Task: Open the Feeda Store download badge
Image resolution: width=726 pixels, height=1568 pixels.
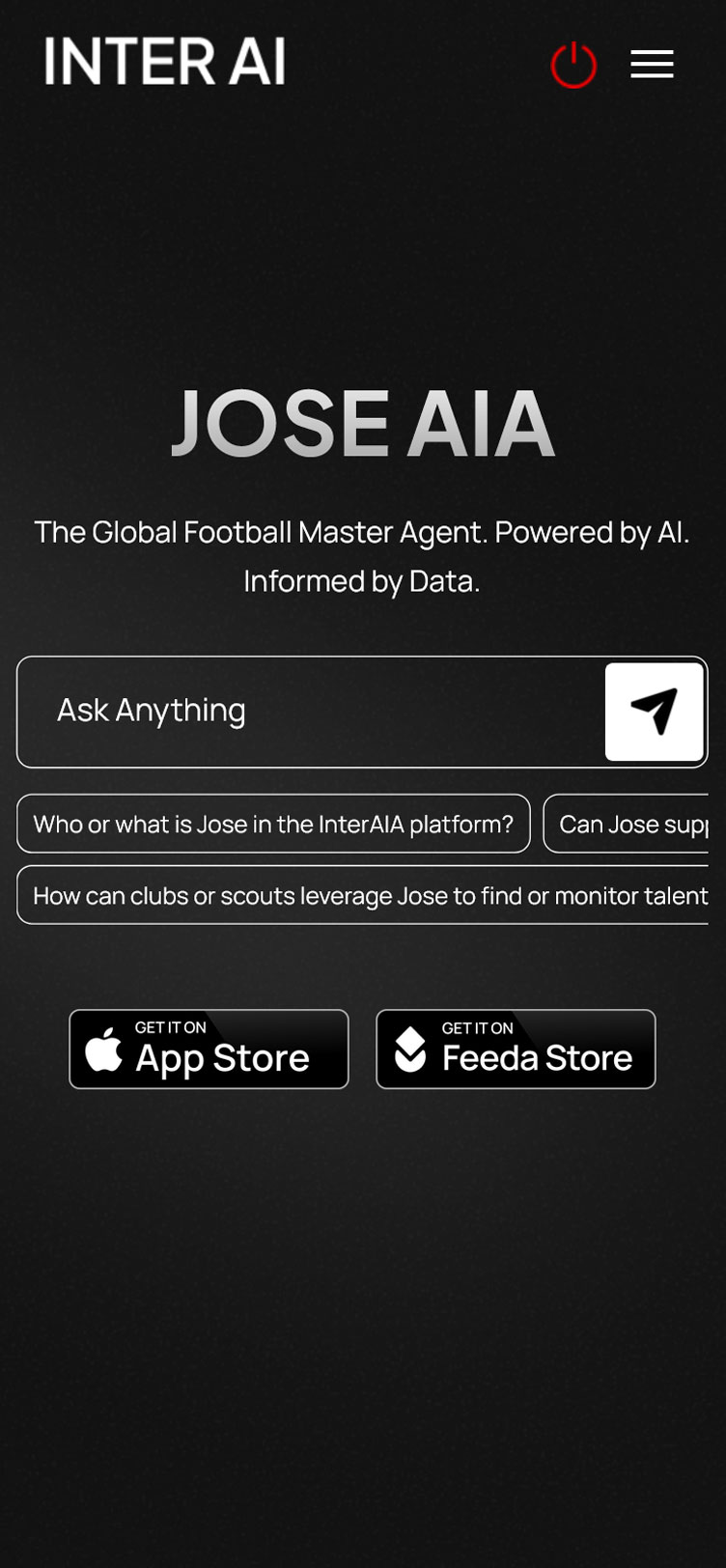Action: [x=516, y=1049]
